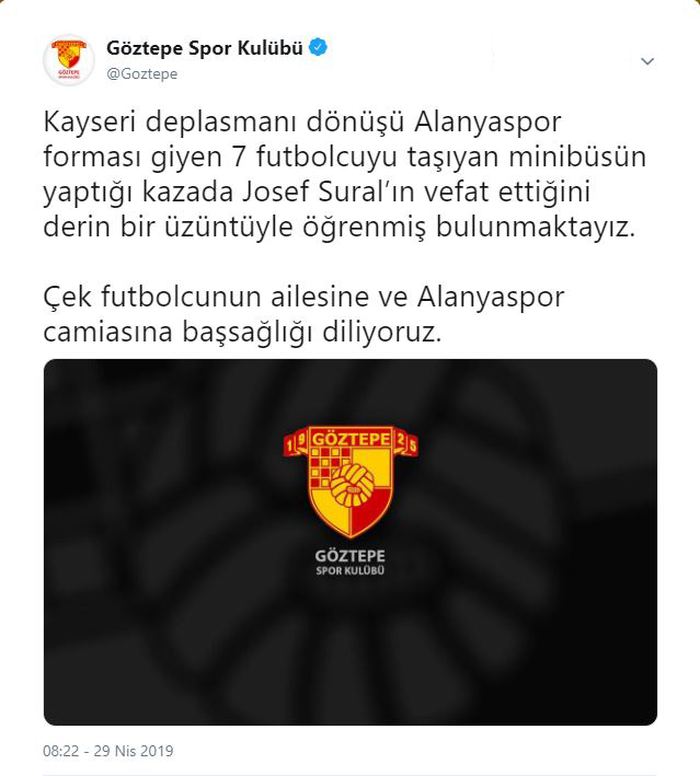Open the 29 Nis 2019 timestamp
The width and height of the screenshot is (700, 776).
pos(109,748)
